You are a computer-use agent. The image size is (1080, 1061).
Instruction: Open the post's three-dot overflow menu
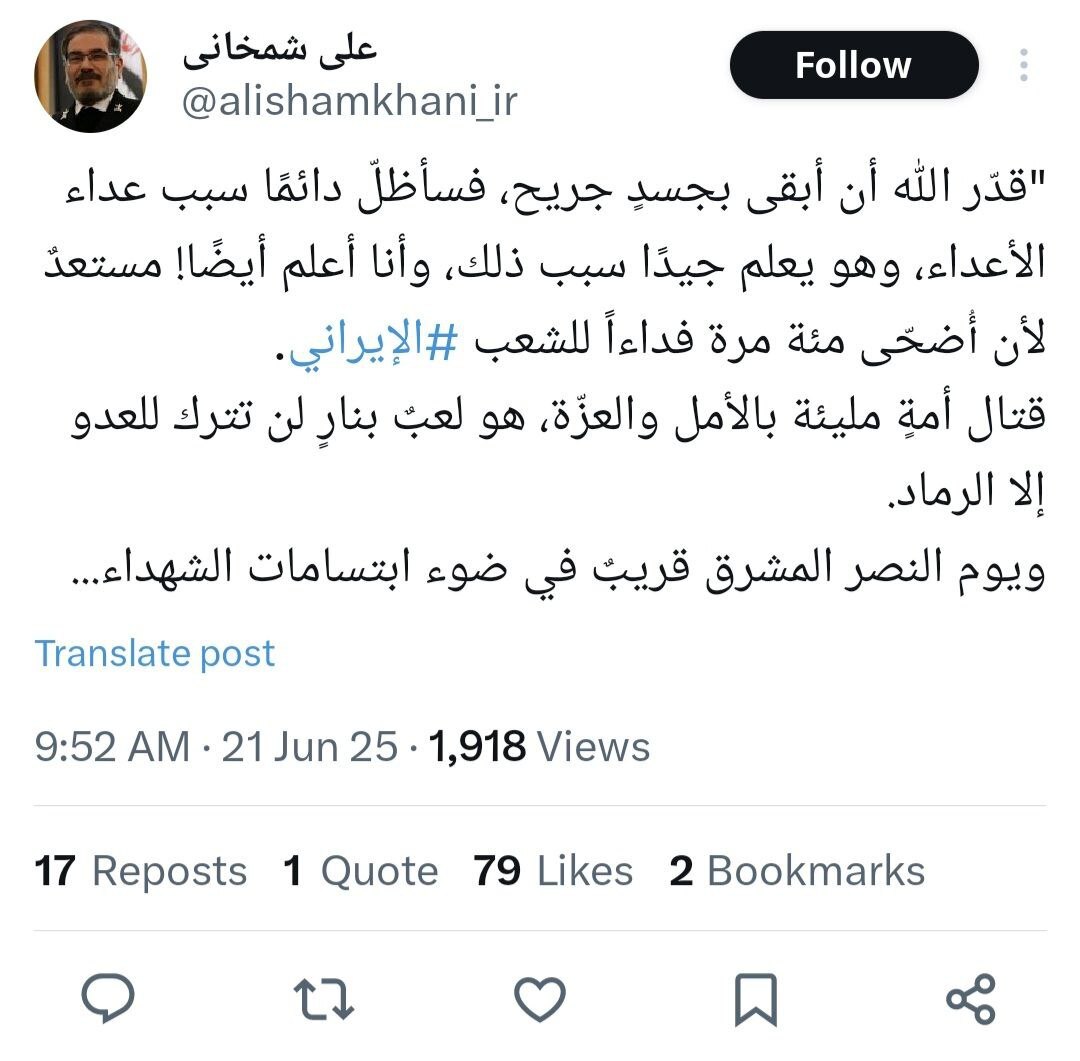1023,66
